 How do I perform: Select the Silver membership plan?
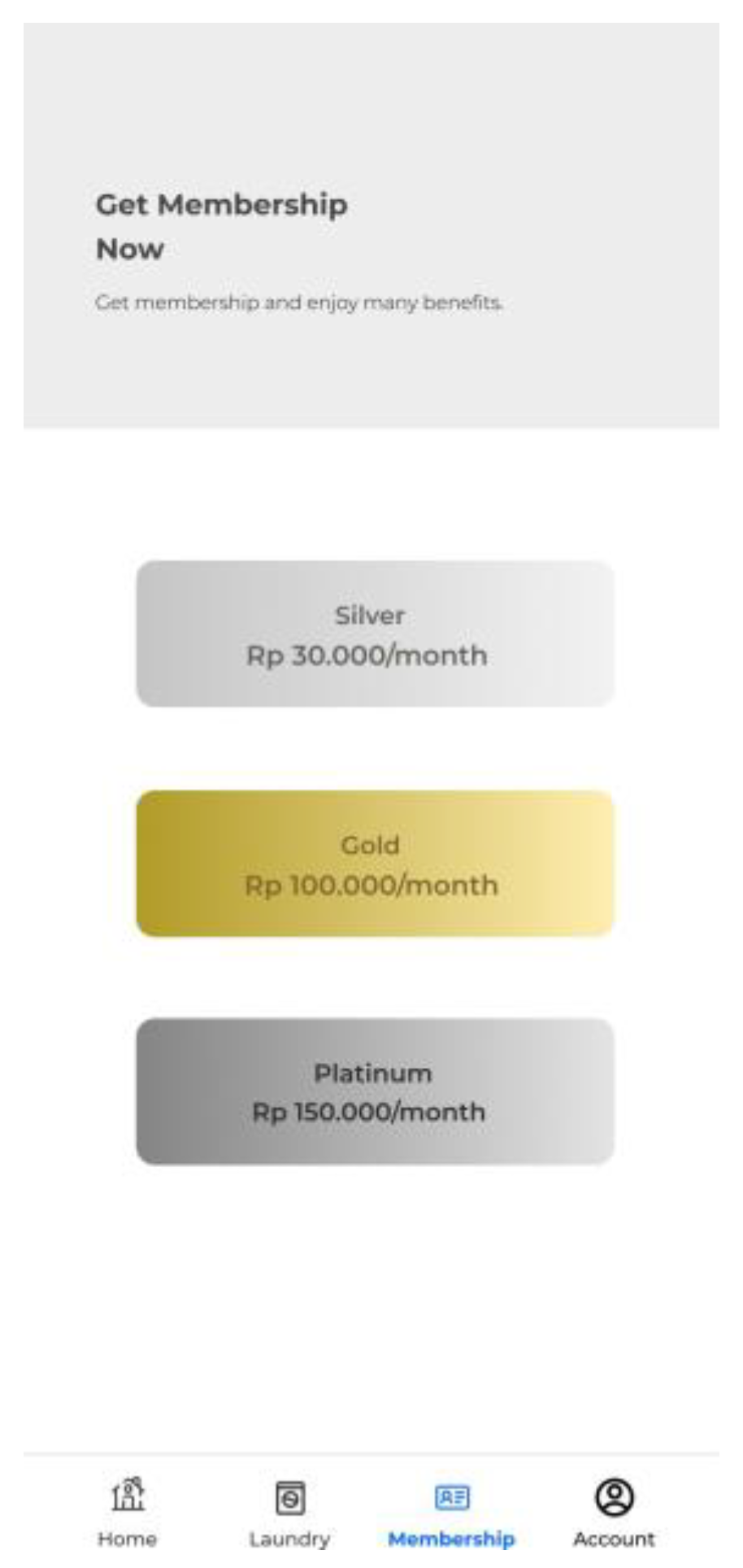pos(375,634)
